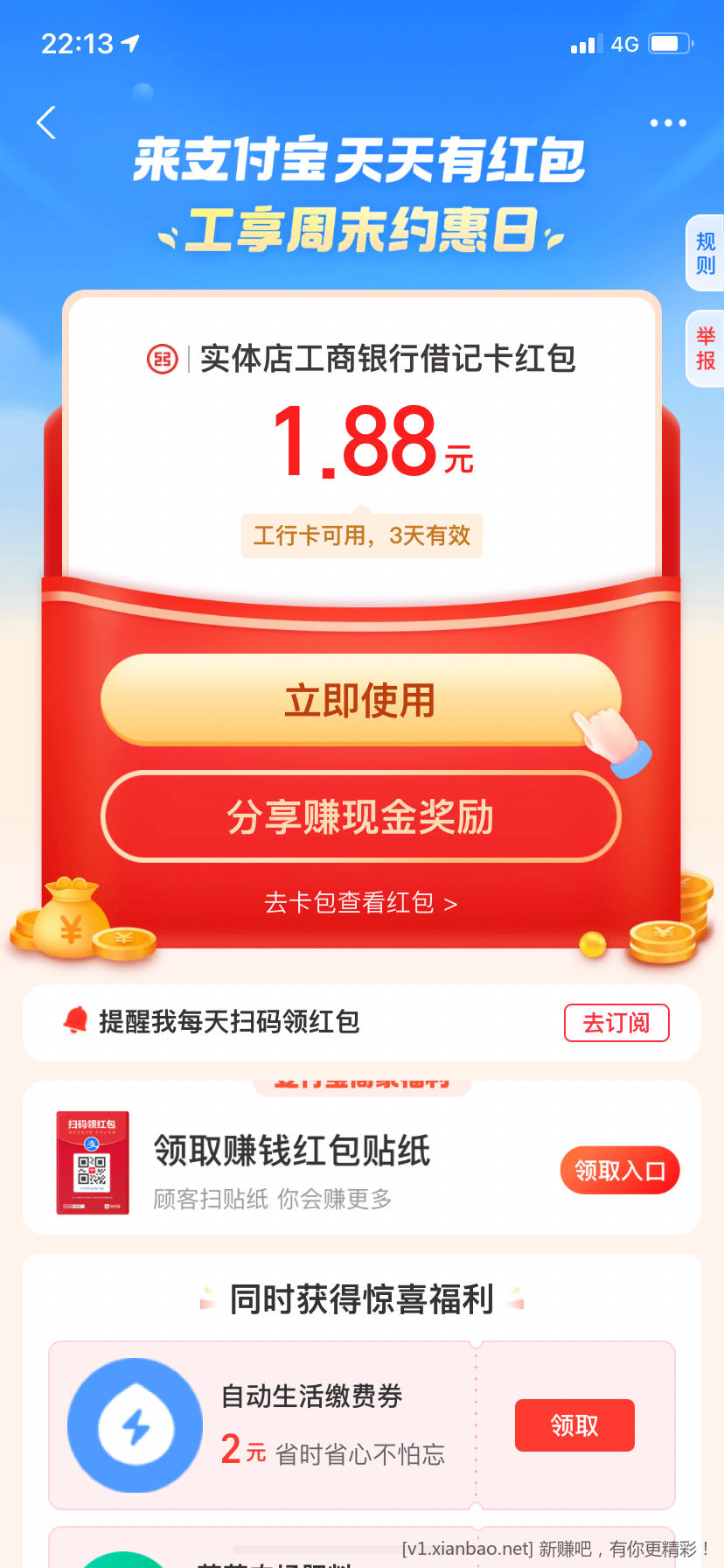This screenshot has height=1568, width=724.
Task: Open the three-dot overflow menu
Action: (668, 123)
